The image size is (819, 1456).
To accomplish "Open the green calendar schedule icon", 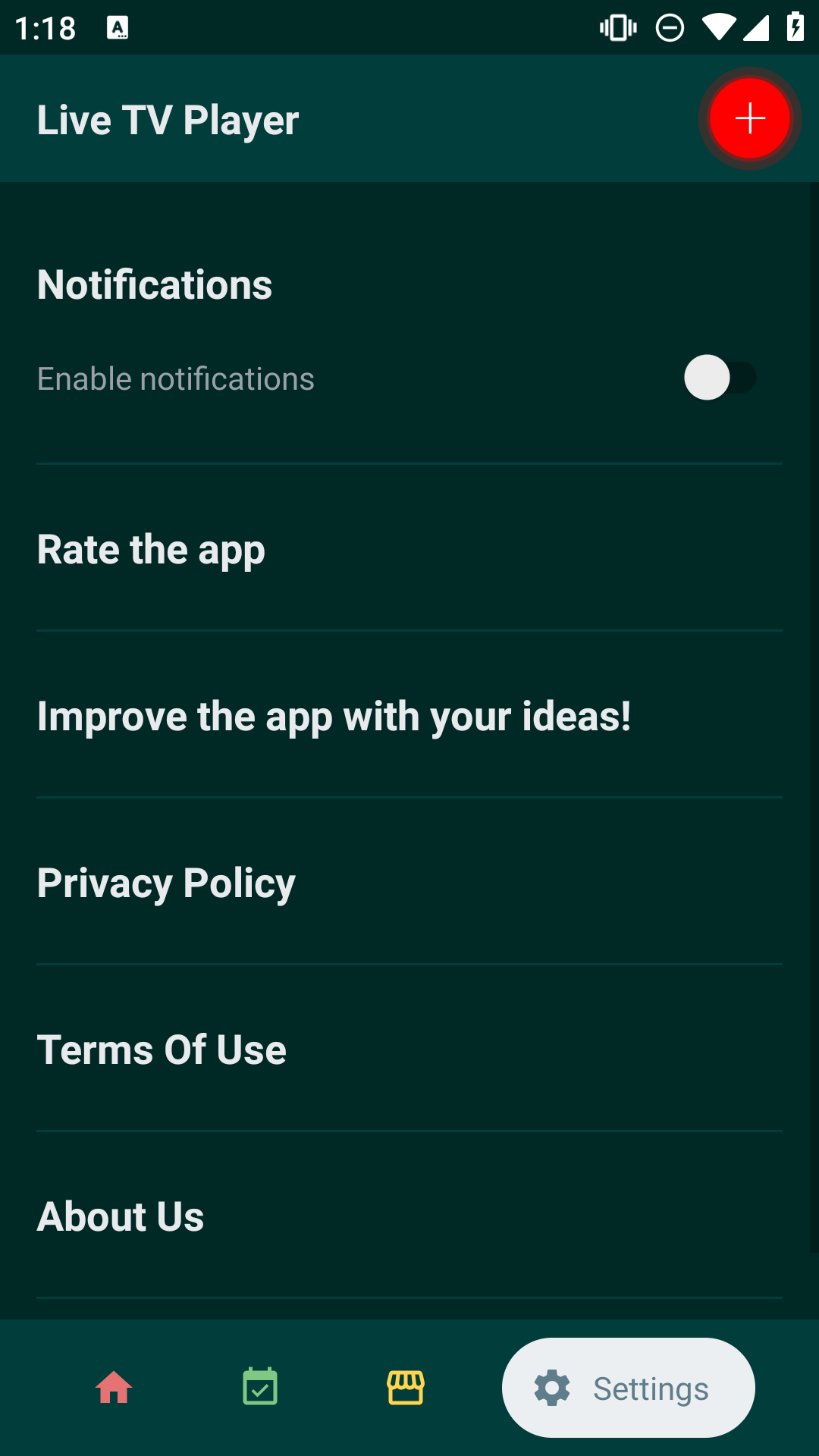I will pyautogui.click(x=259, y=1387).
